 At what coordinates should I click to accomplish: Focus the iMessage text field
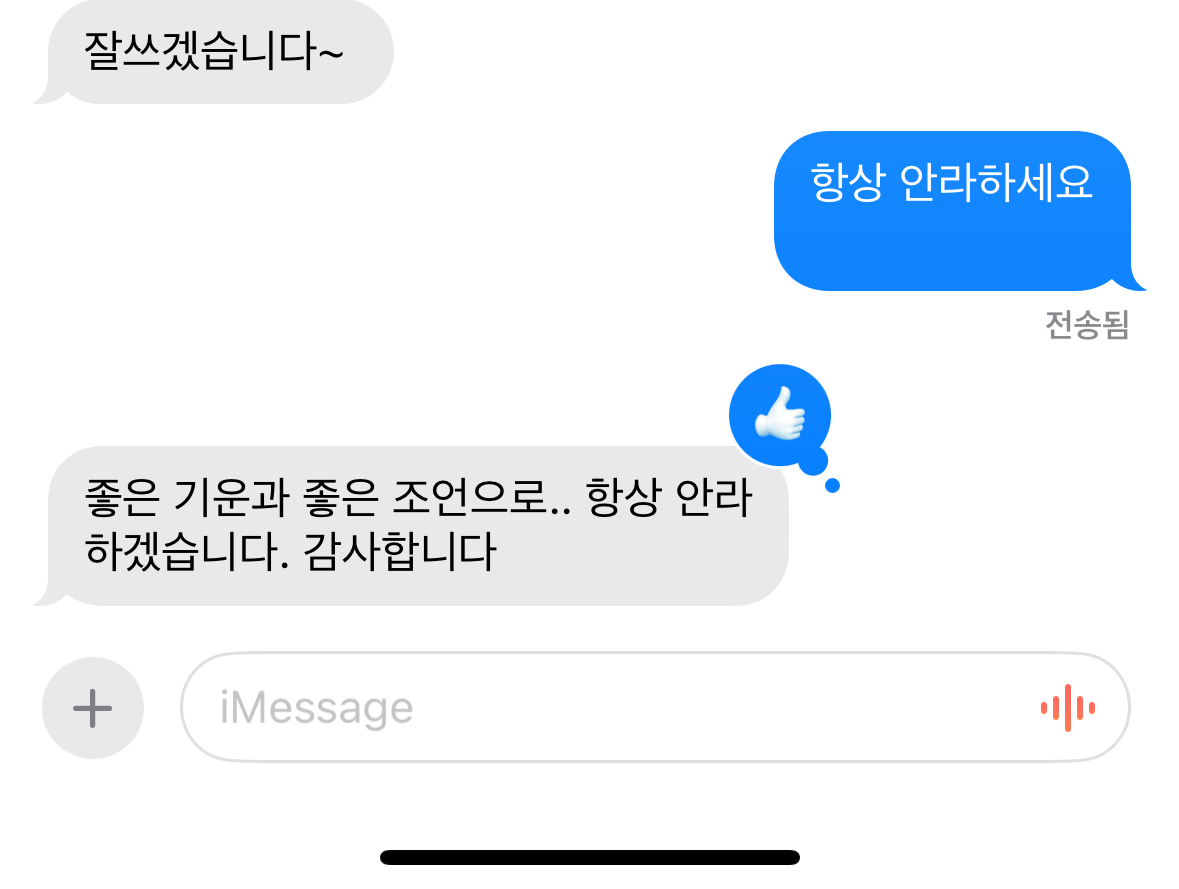coord(600,708)
